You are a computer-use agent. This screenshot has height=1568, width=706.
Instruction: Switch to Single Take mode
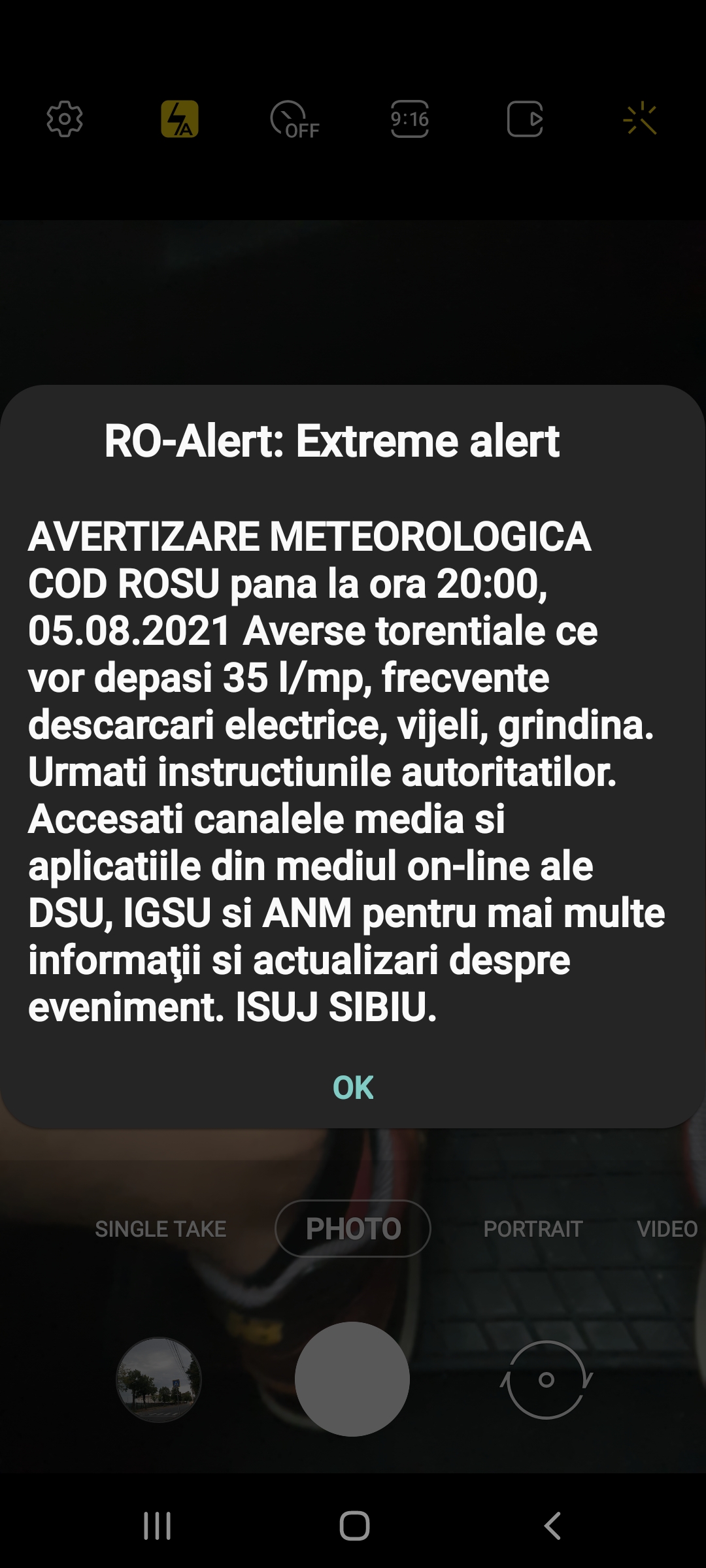coord(161,1229)
